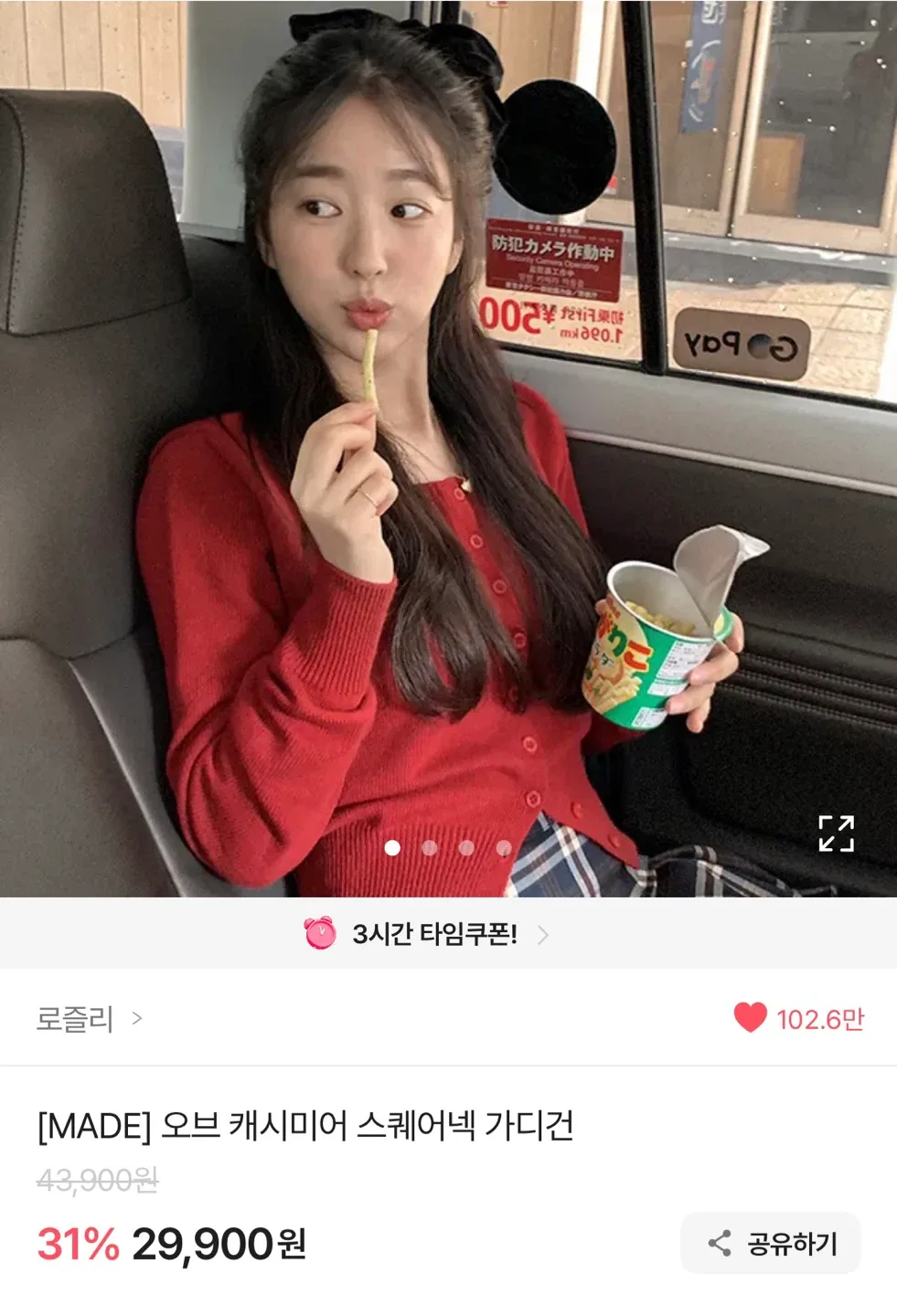Image resolution: width=897 pixels, height=1316 pixels.
Task: Expand the product photo to fullscreen
Action: click(836, 833)
